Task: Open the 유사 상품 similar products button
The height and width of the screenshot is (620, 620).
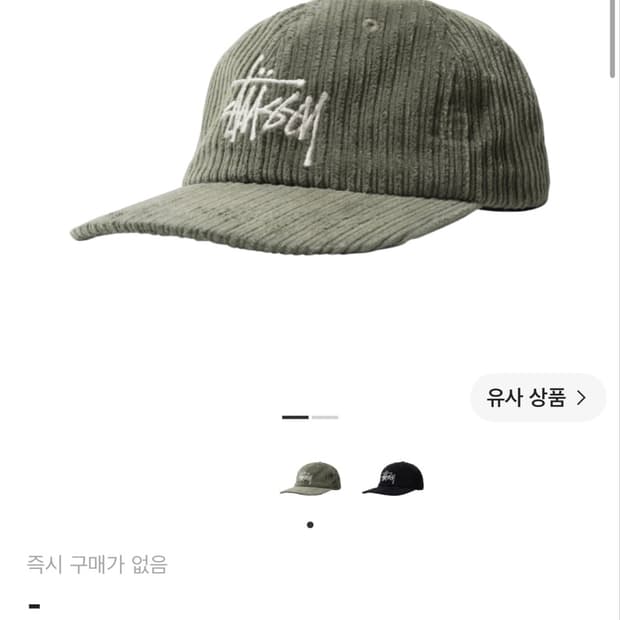Action: click(537, 397)
